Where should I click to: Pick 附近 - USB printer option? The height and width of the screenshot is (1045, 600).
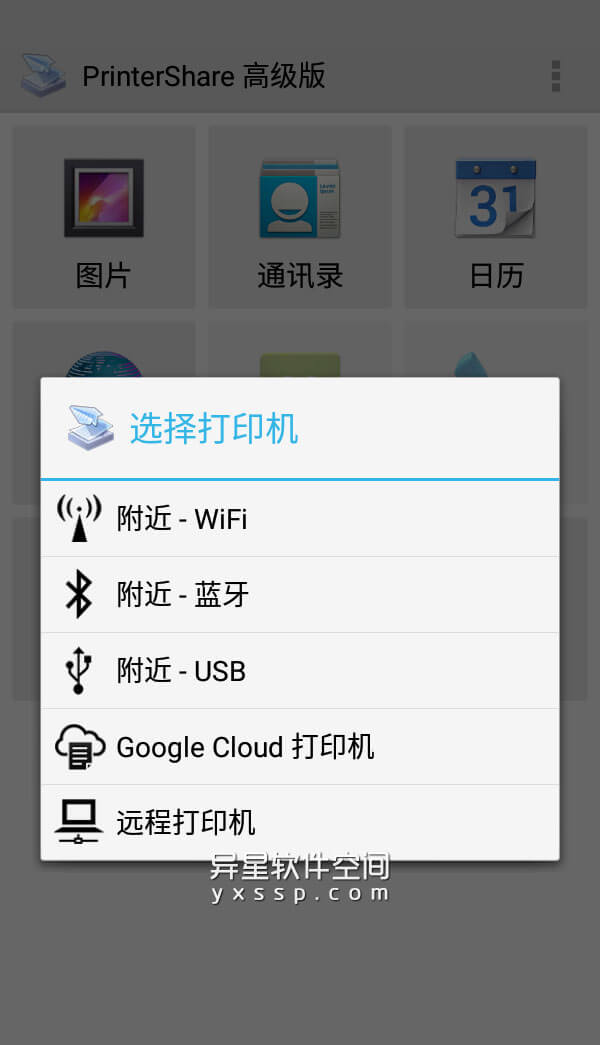click(300, 671)
